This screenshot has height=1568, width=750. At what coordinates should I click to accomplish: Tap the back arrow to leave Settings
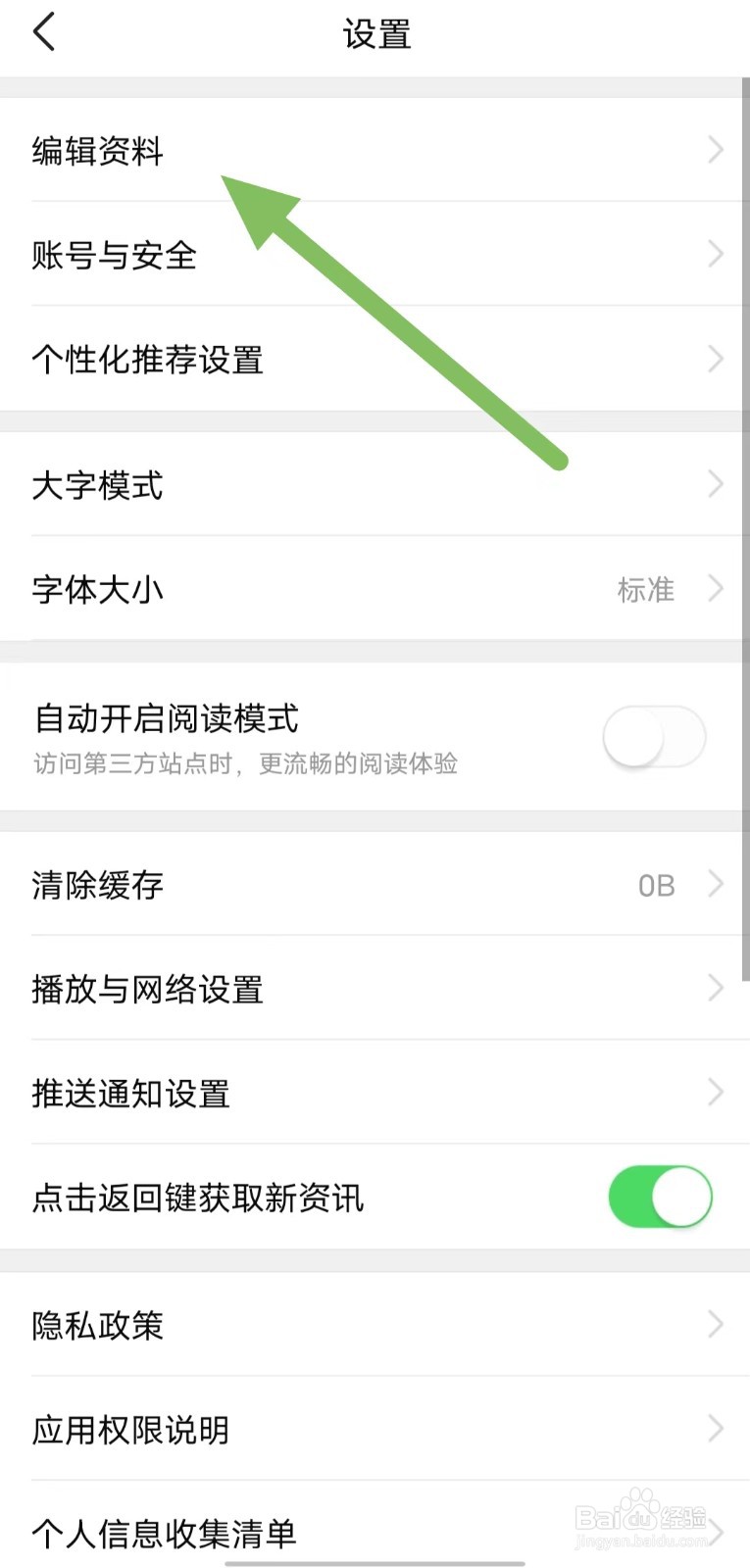pyautogui.click(x=43, y=31)
